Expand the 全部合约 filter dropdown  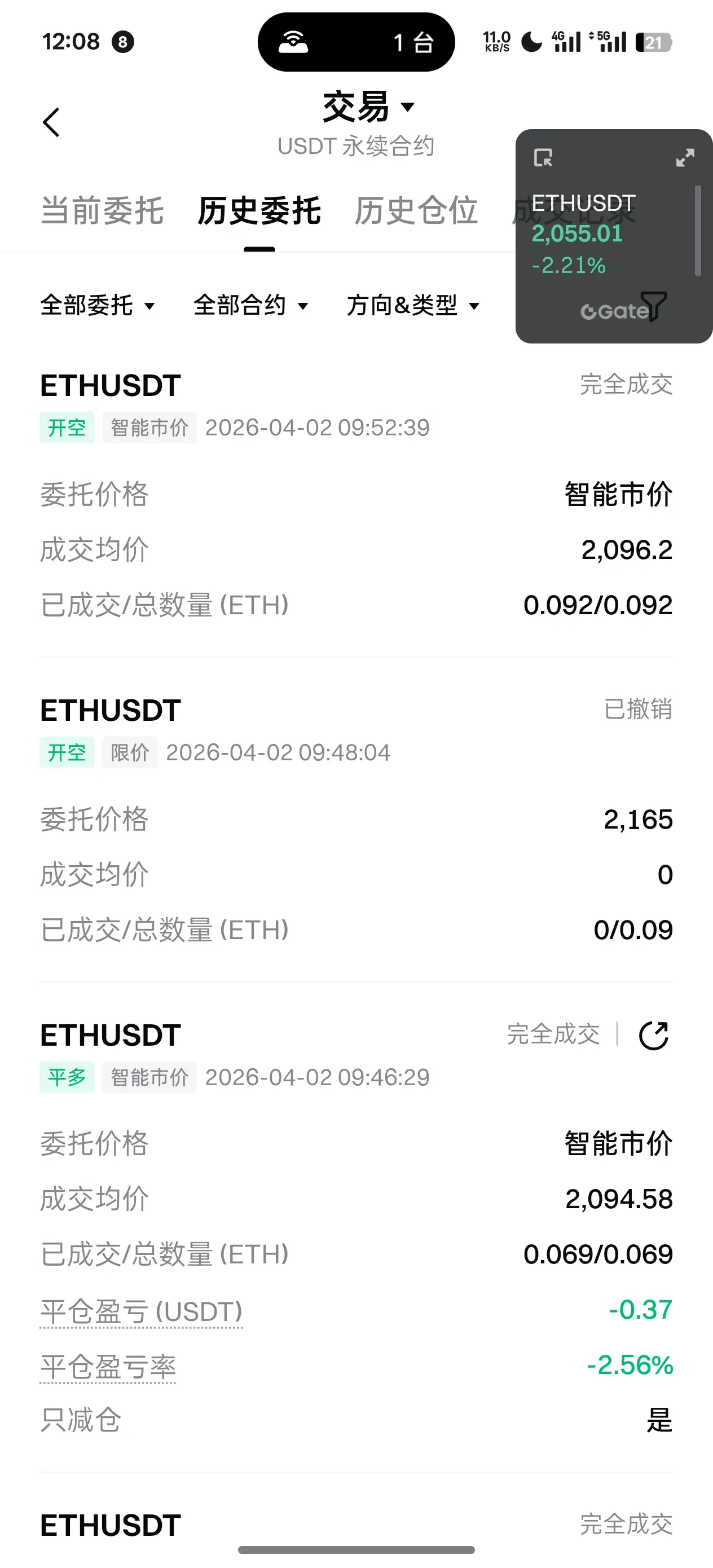click(x=250, y=305)
